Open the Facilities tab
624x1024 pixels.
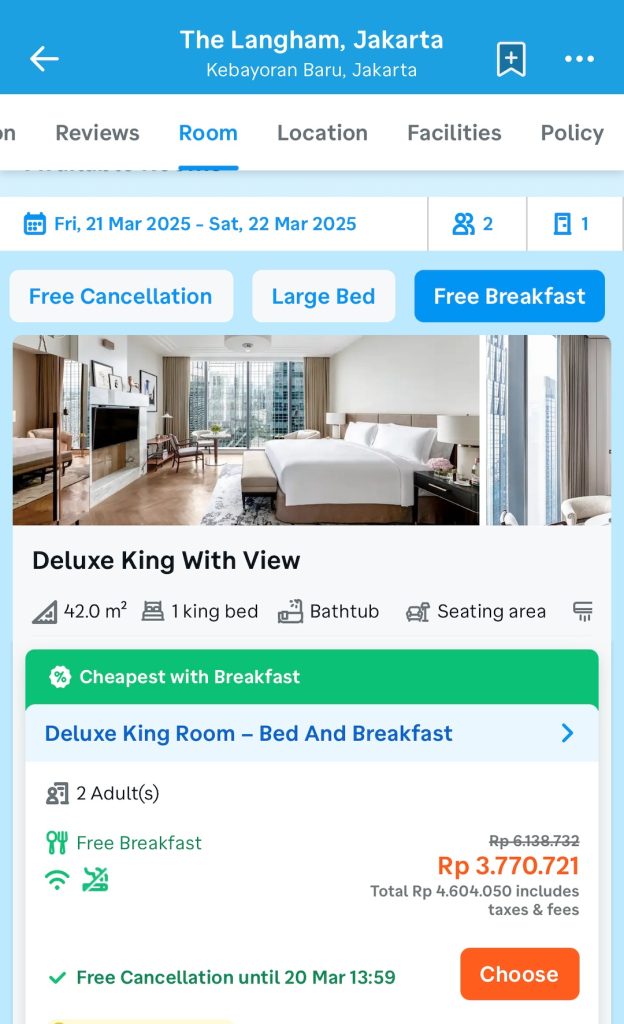pos(454,133)
